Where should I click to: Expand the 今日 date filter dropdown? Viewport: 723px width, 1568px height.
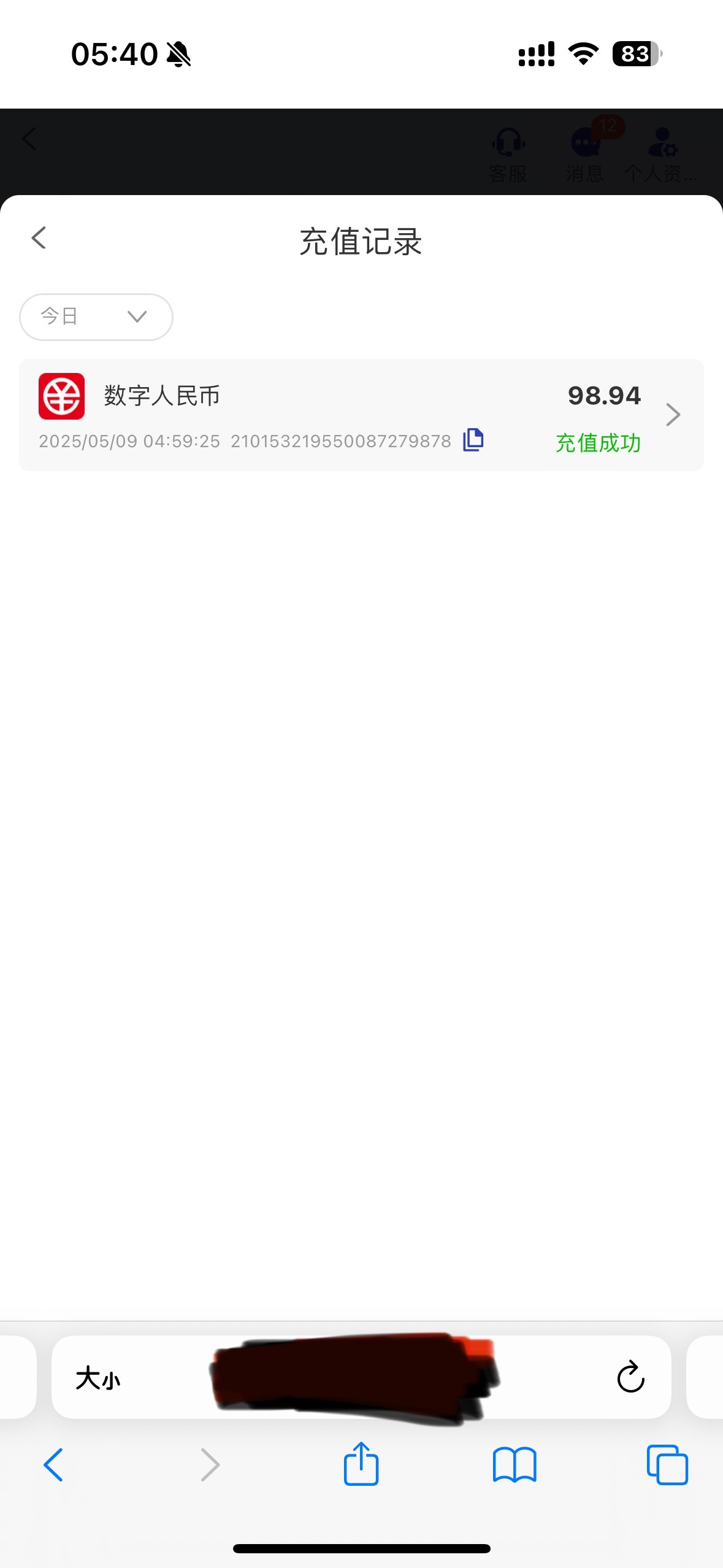point(96,317)
